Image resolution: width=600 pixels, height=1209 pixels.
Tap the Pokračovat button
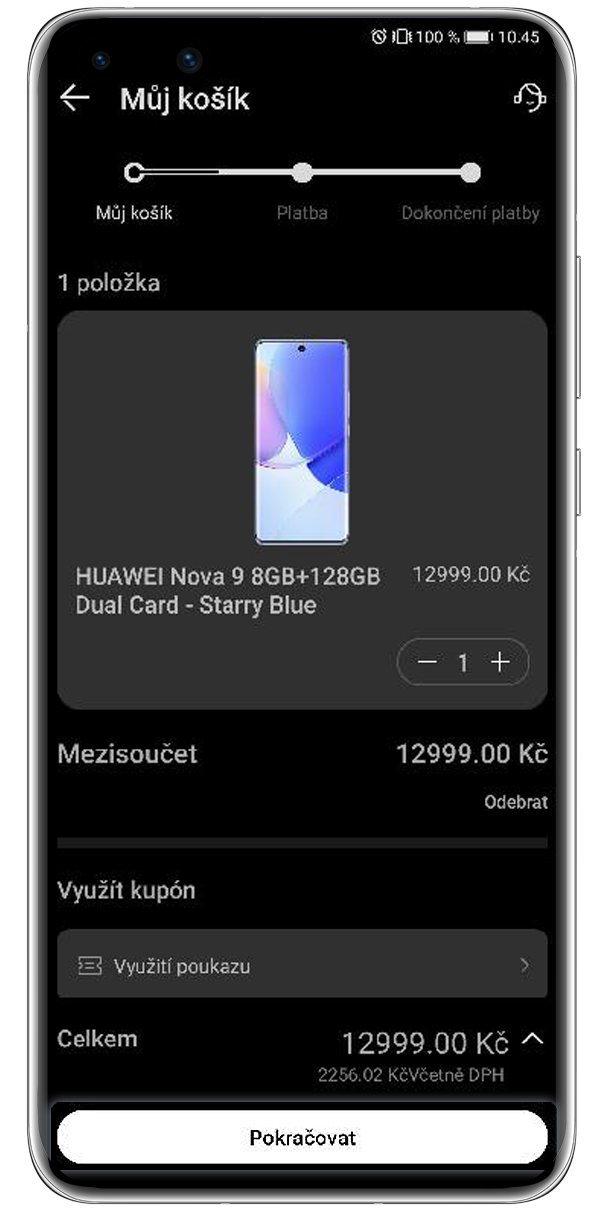click(x=302, y=1137)
